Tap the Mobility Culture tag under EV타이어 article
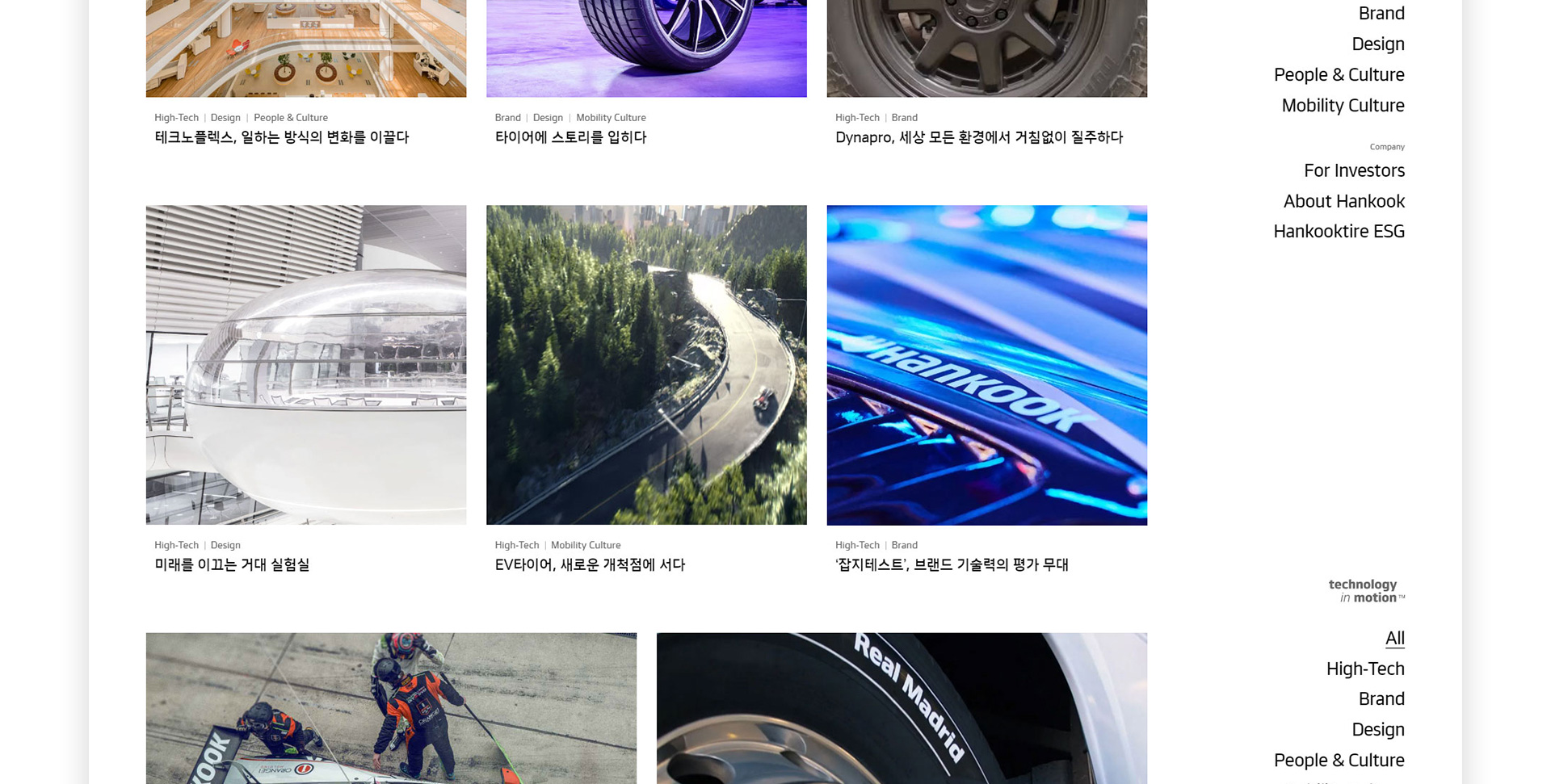 (586, 546)
